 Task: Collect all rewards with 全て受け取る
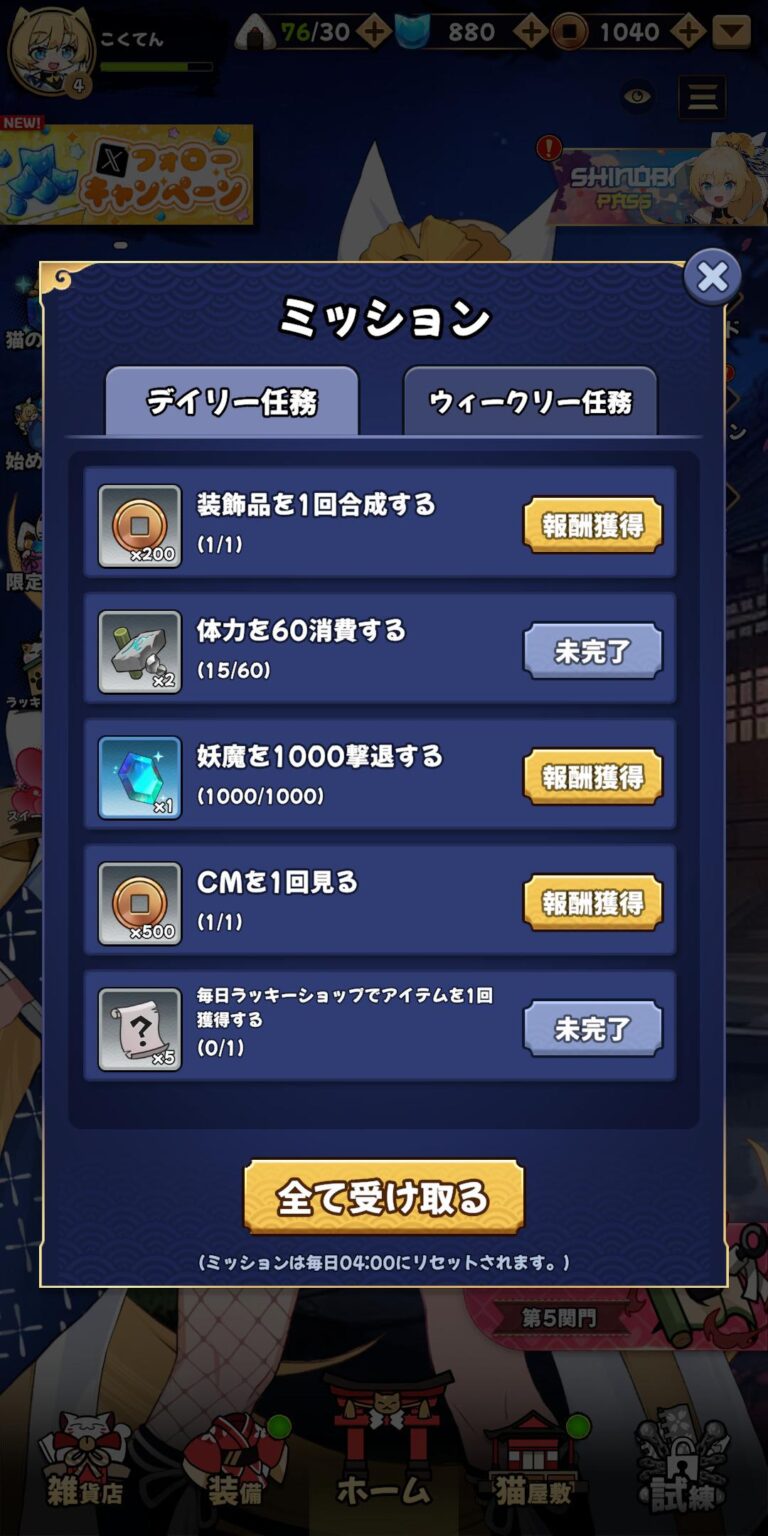tap(384, 1197)
